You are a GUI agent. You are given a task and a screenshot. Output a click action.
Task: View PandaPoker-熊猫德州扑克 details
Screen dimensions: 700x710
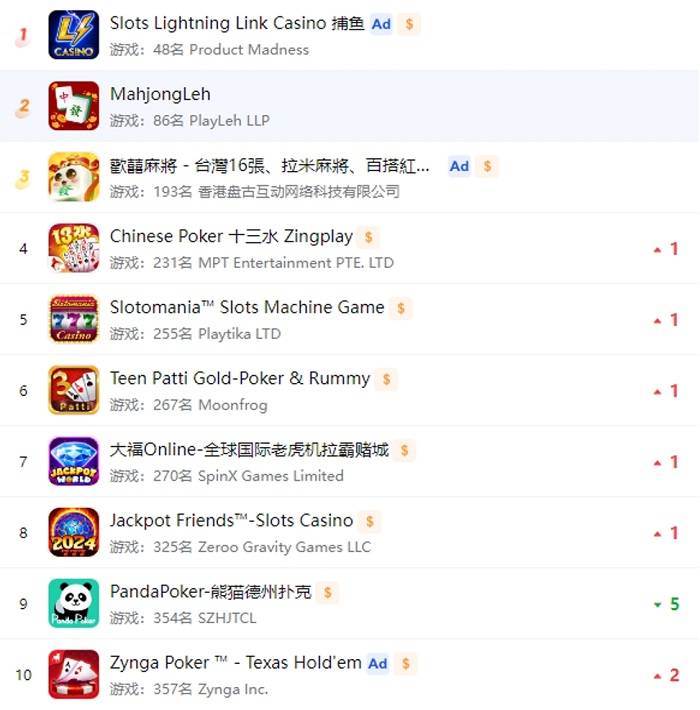210,592
